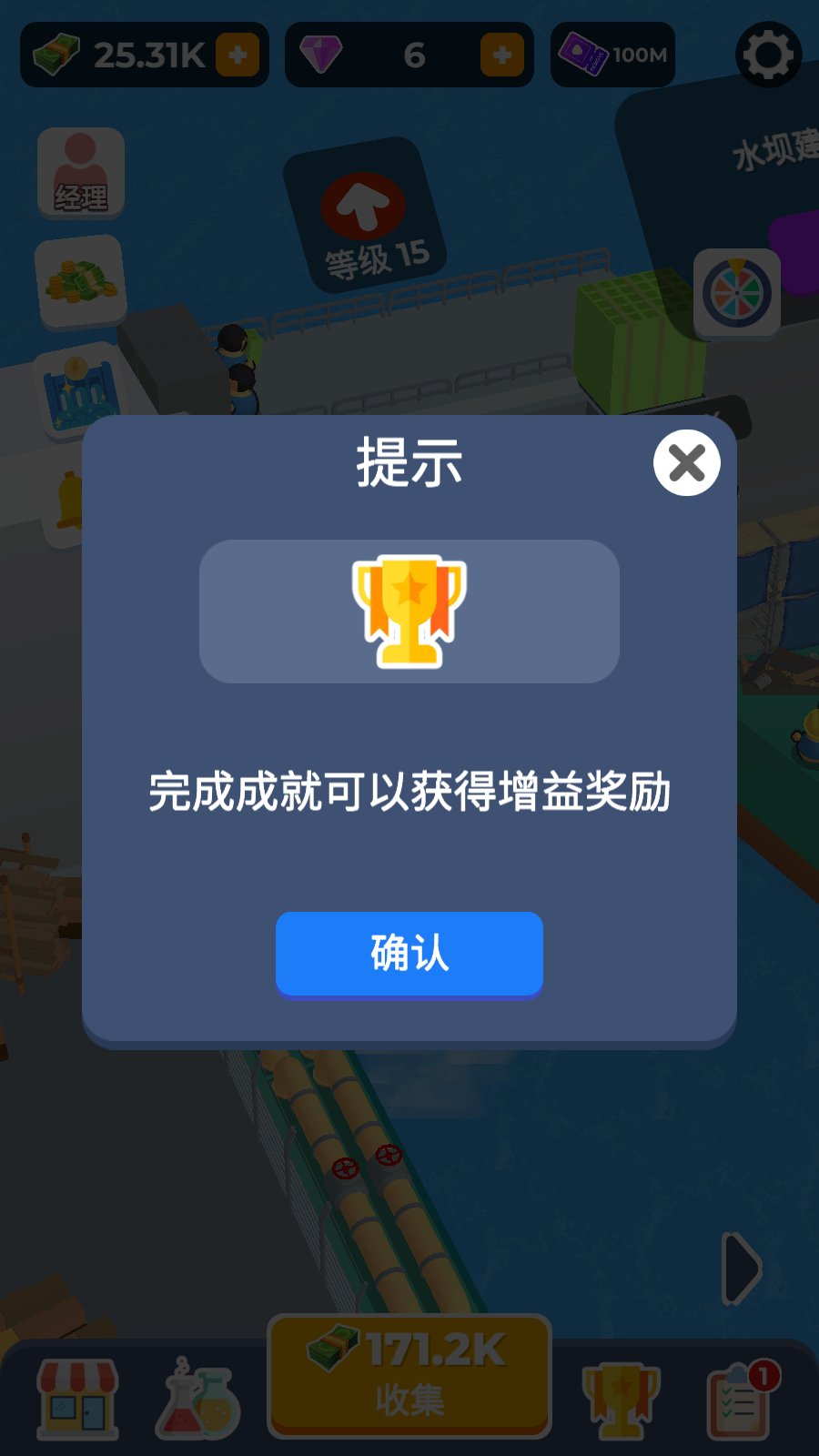This screenshot has height=1456, width=819.
Task: Dismiss the 提示 dialog with the X
Action: [687, 463]
